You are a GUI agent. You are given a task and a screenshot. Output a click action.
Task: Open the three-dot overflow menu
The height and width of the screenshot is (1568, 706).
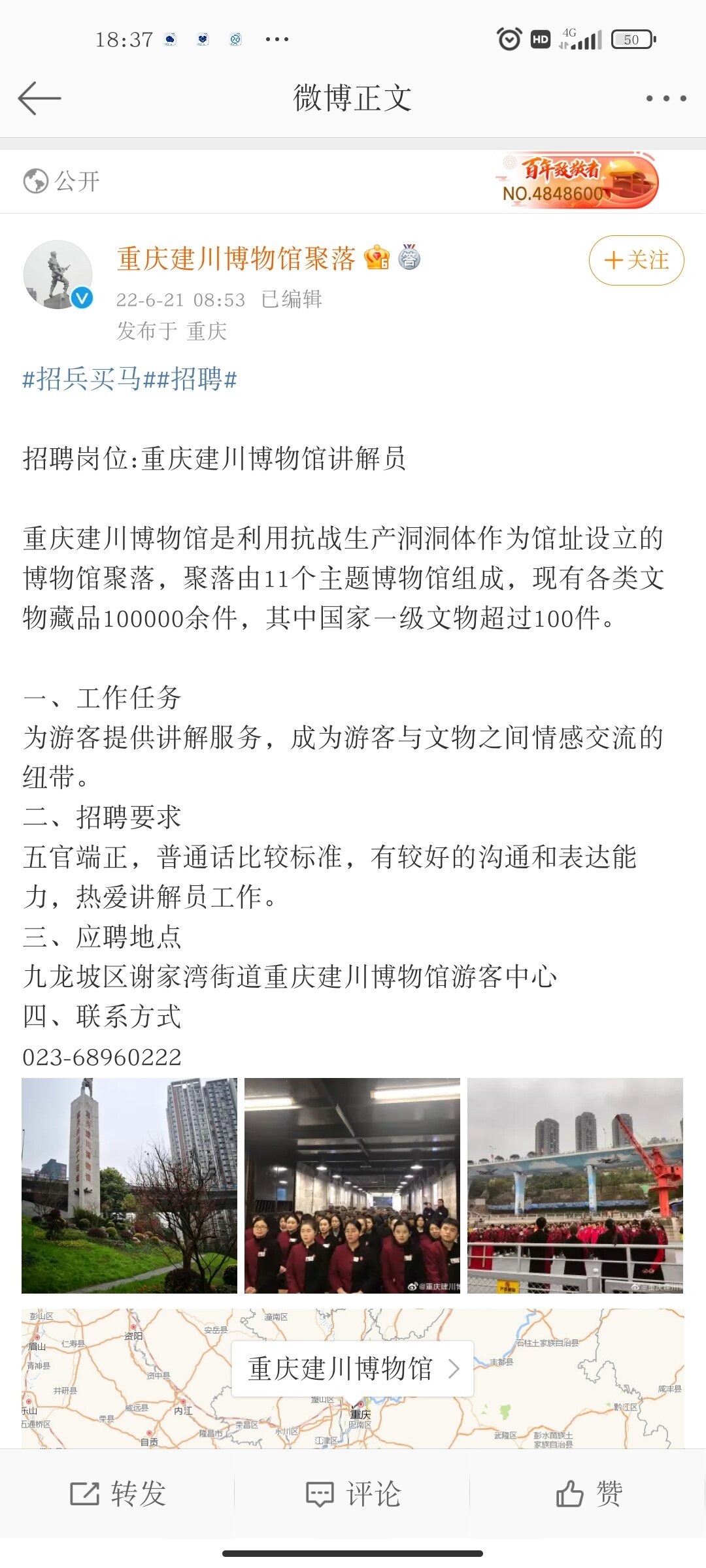(x=665, y=99)
